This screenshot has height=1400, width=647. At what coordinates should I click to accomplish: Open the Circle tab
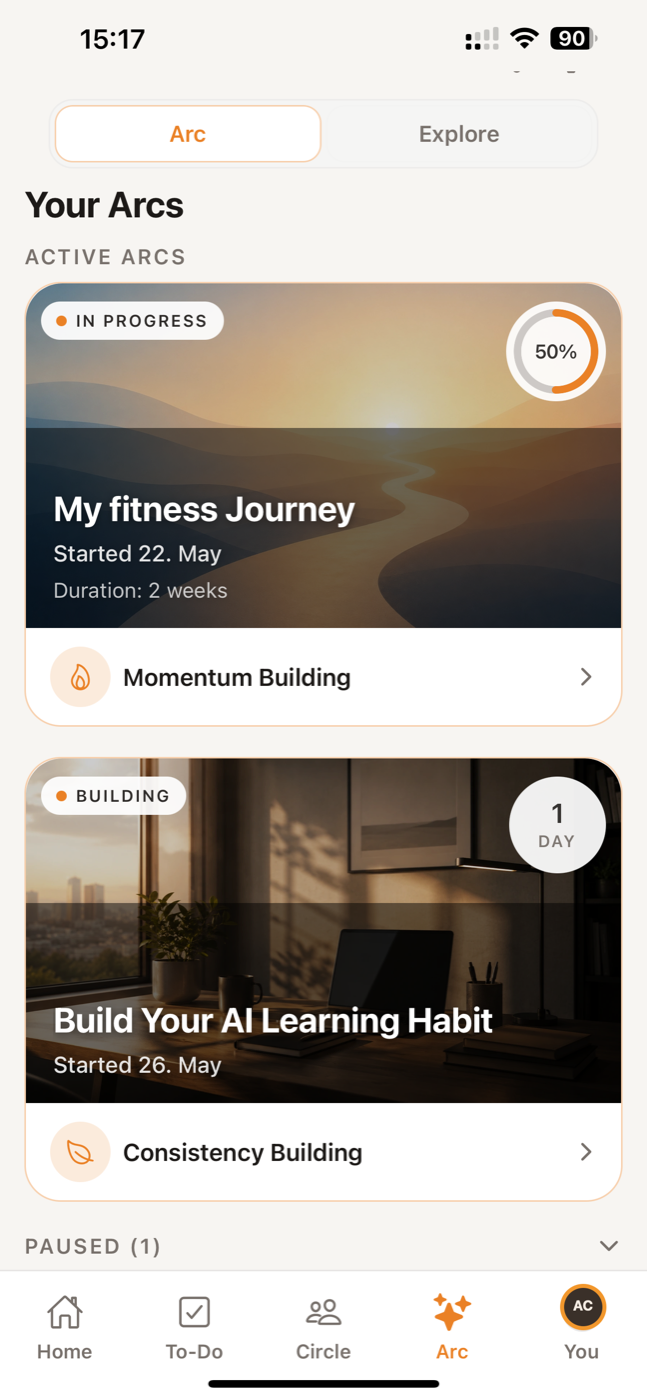point(323,1327)
